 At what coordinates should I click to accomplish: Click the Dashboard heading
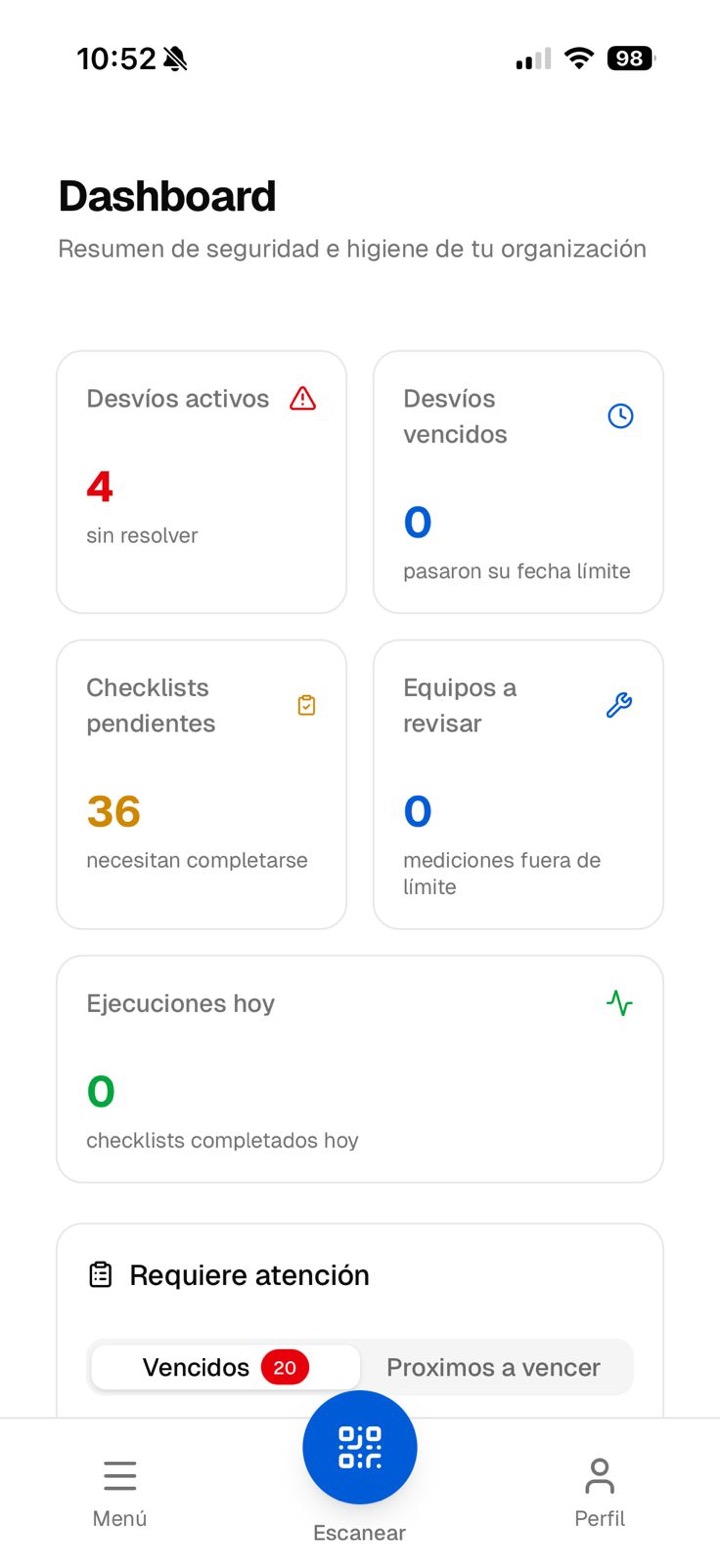(166, 196)
